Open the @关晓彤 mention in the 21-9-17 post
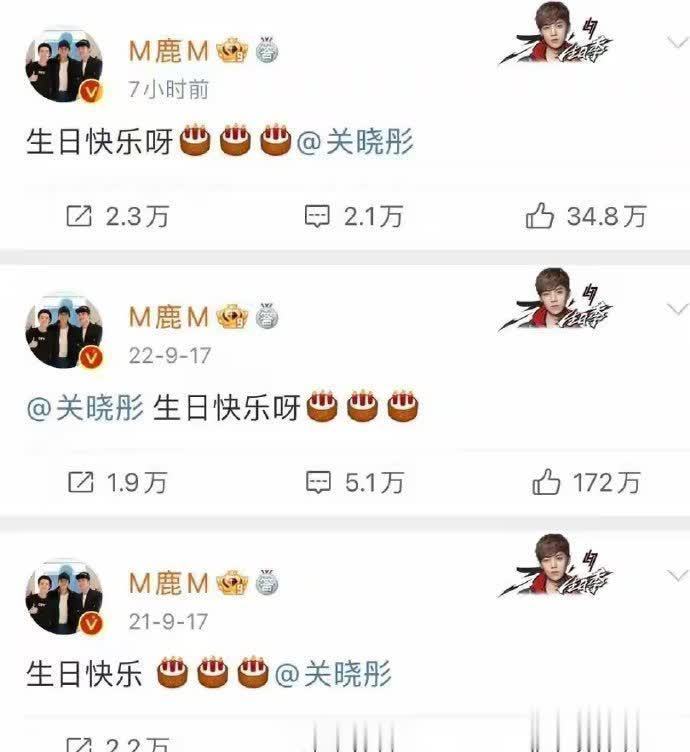Screen dimensions: 690x752 (x=332, y=674)
